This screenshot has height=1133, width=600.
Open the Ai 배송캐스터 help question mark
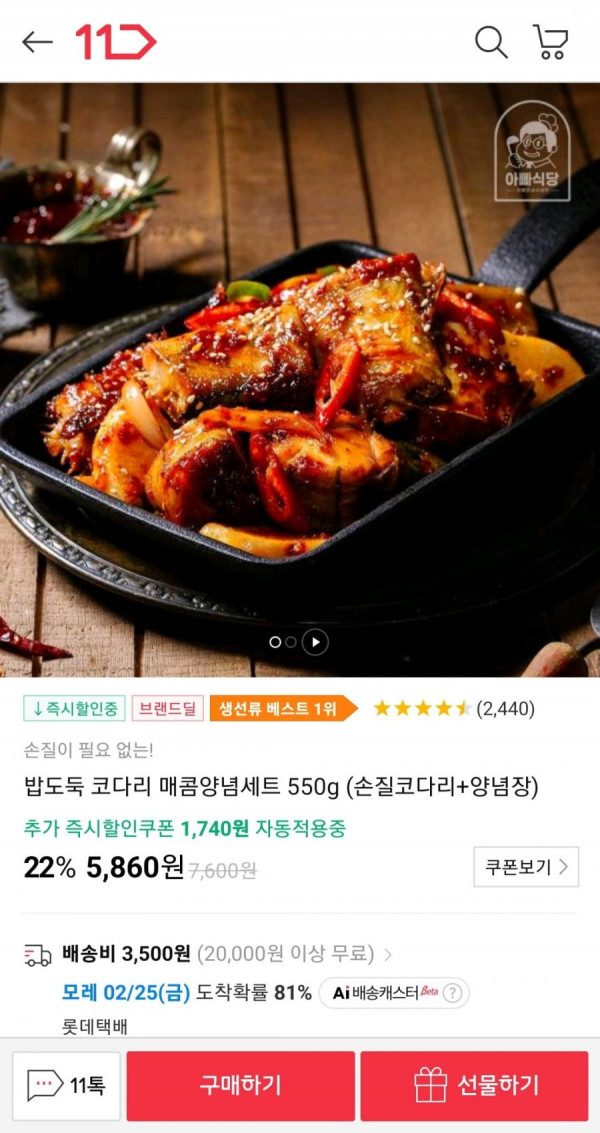(x=453, y=993)
